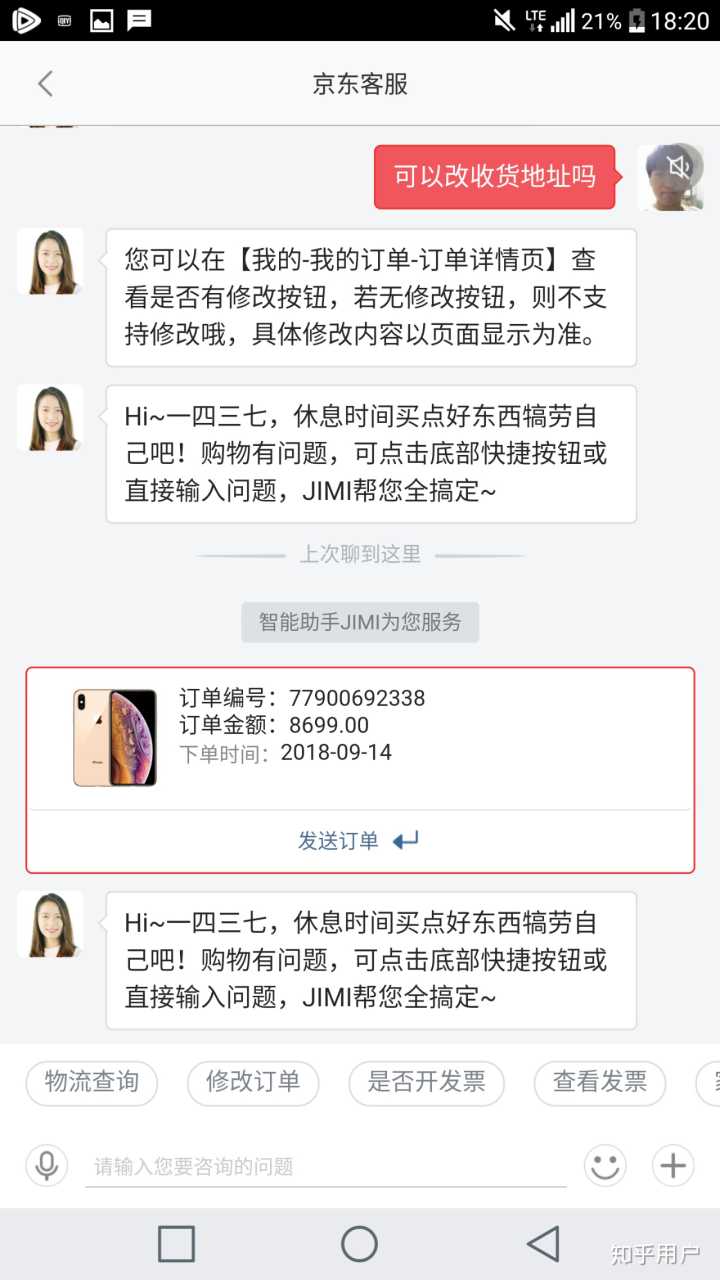Select the 修改订单 quick chip
The image size is (720, 1280).
(253, 1082)
